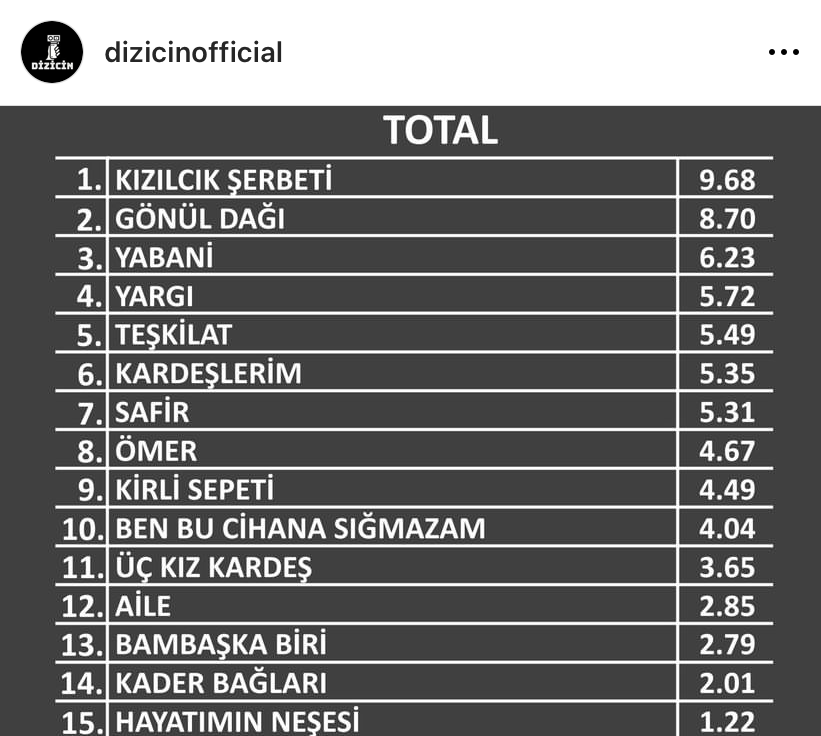
Task: Open the dizicinofficial username link
Action: 193,52
